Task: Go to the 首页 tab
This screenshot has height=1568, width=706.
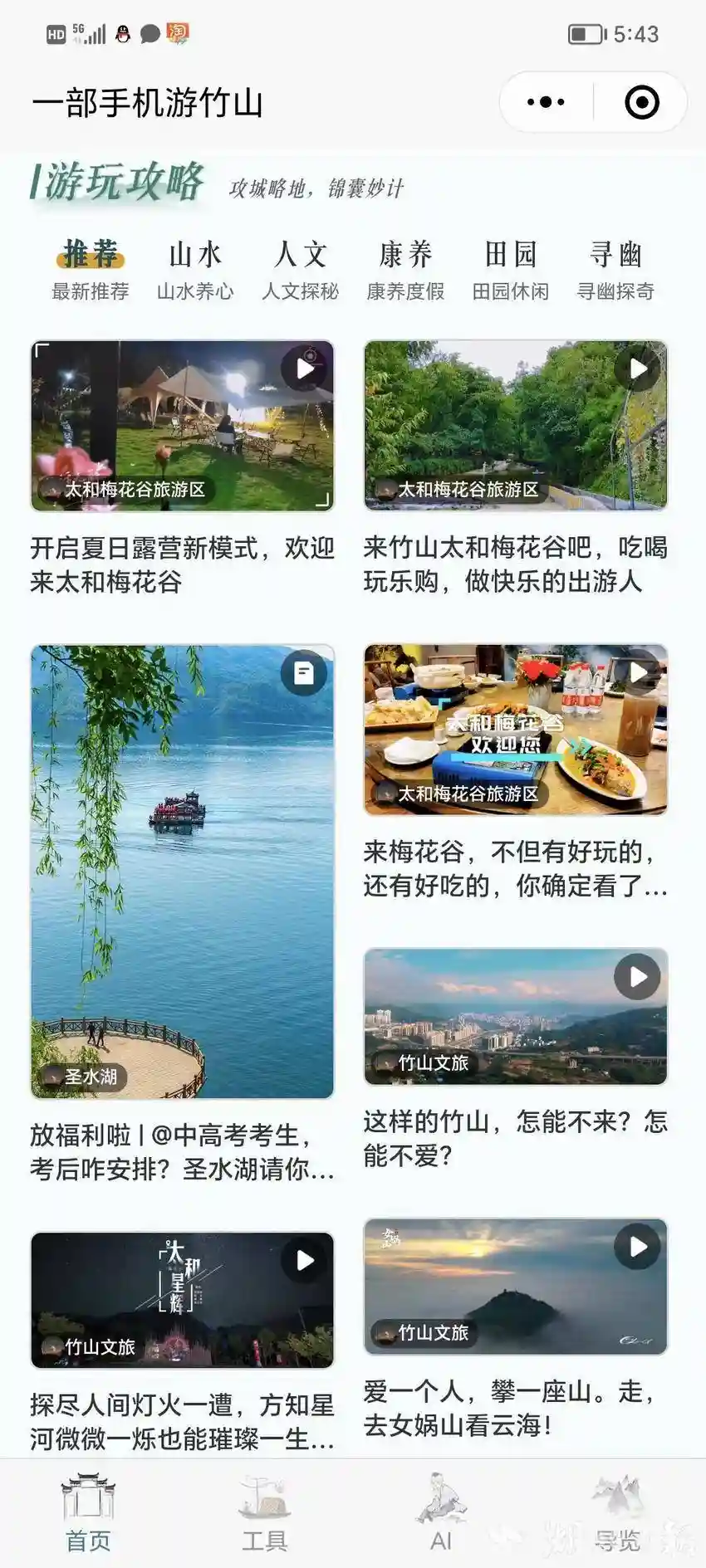Action: pos(88,1514)
